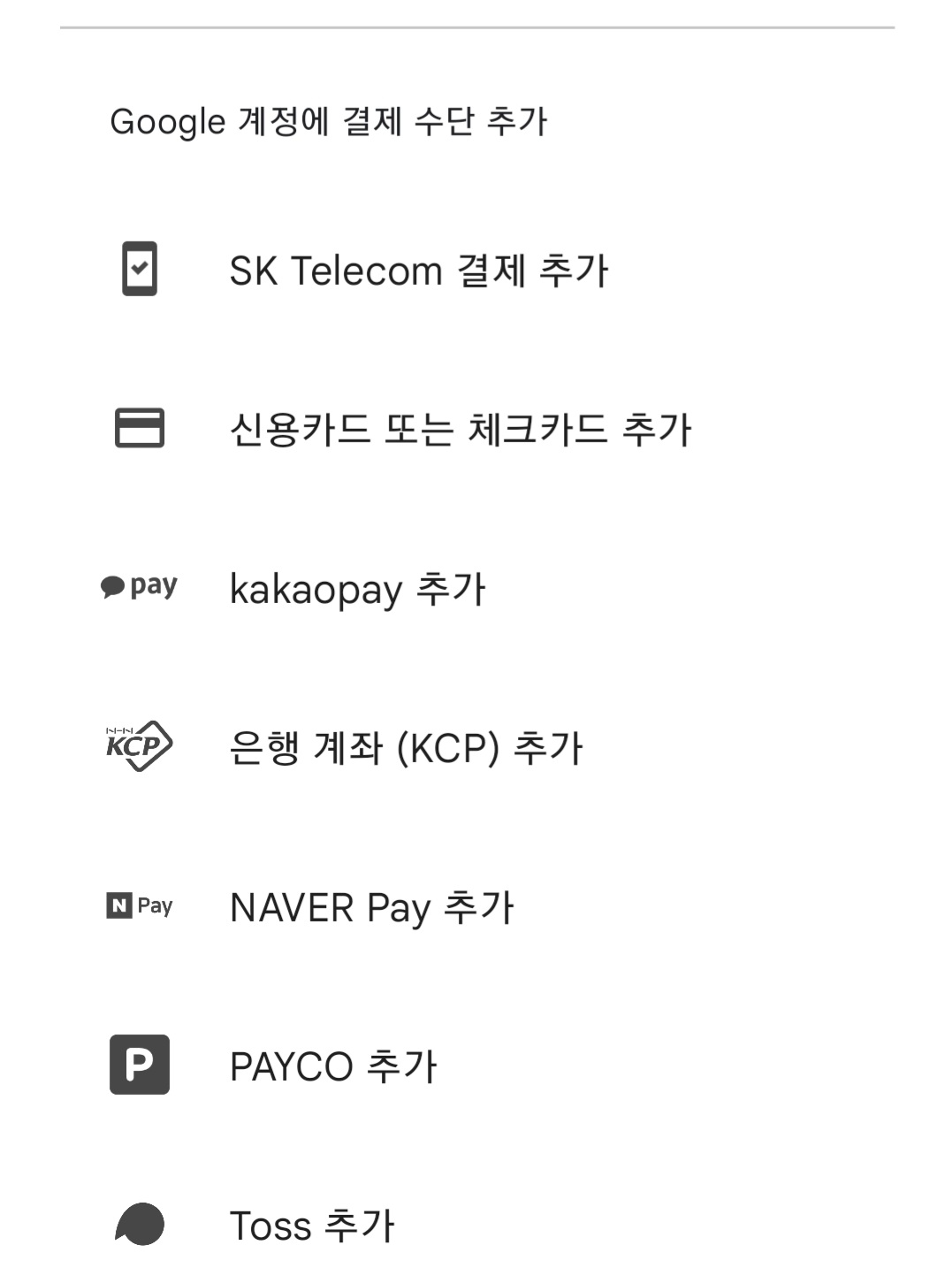Click the PAYCO P square icon
This screenshot has height=1268, width=952.
point(138,1064)
